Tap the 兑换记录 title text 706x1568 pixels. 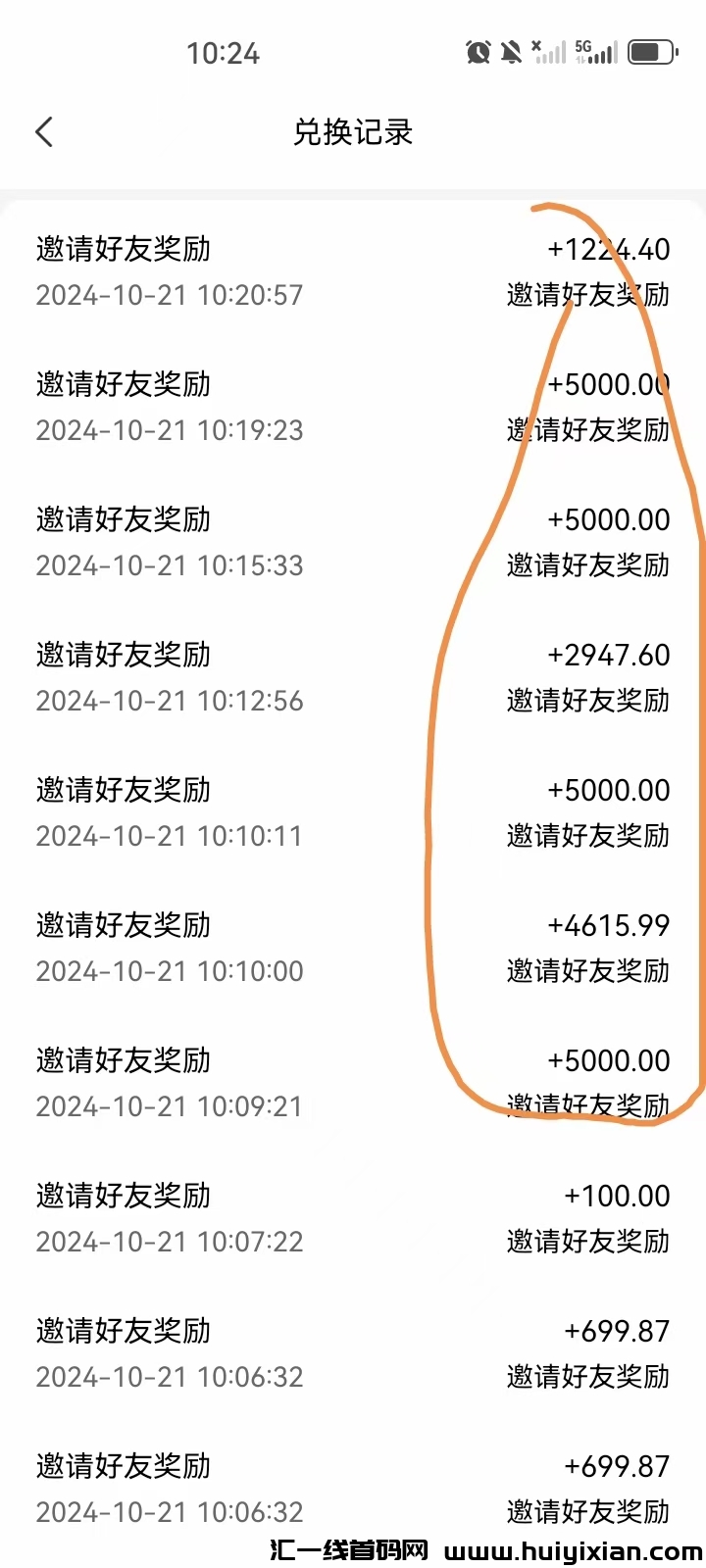tap(353, 130)
